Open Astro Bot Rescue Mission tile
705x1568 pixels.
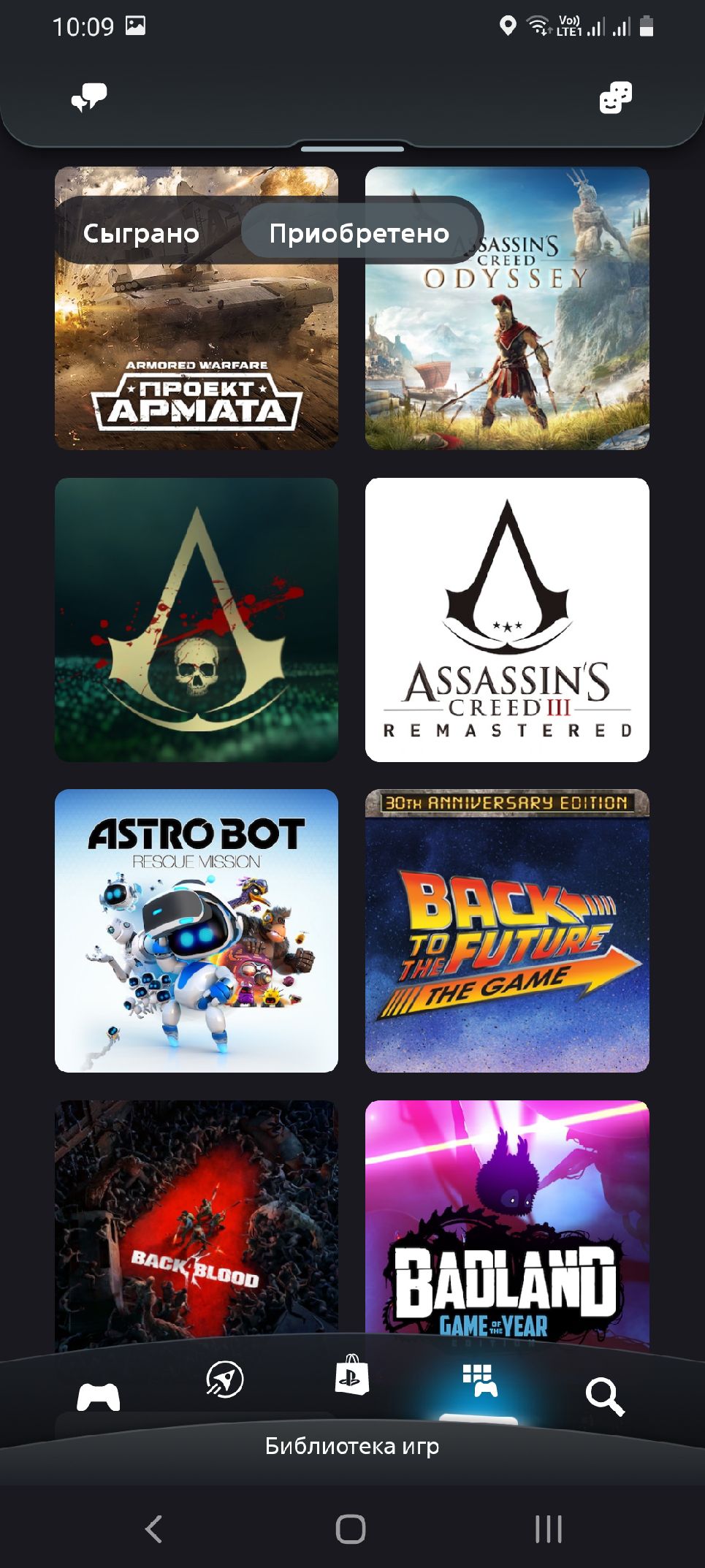tap(197, 931)
